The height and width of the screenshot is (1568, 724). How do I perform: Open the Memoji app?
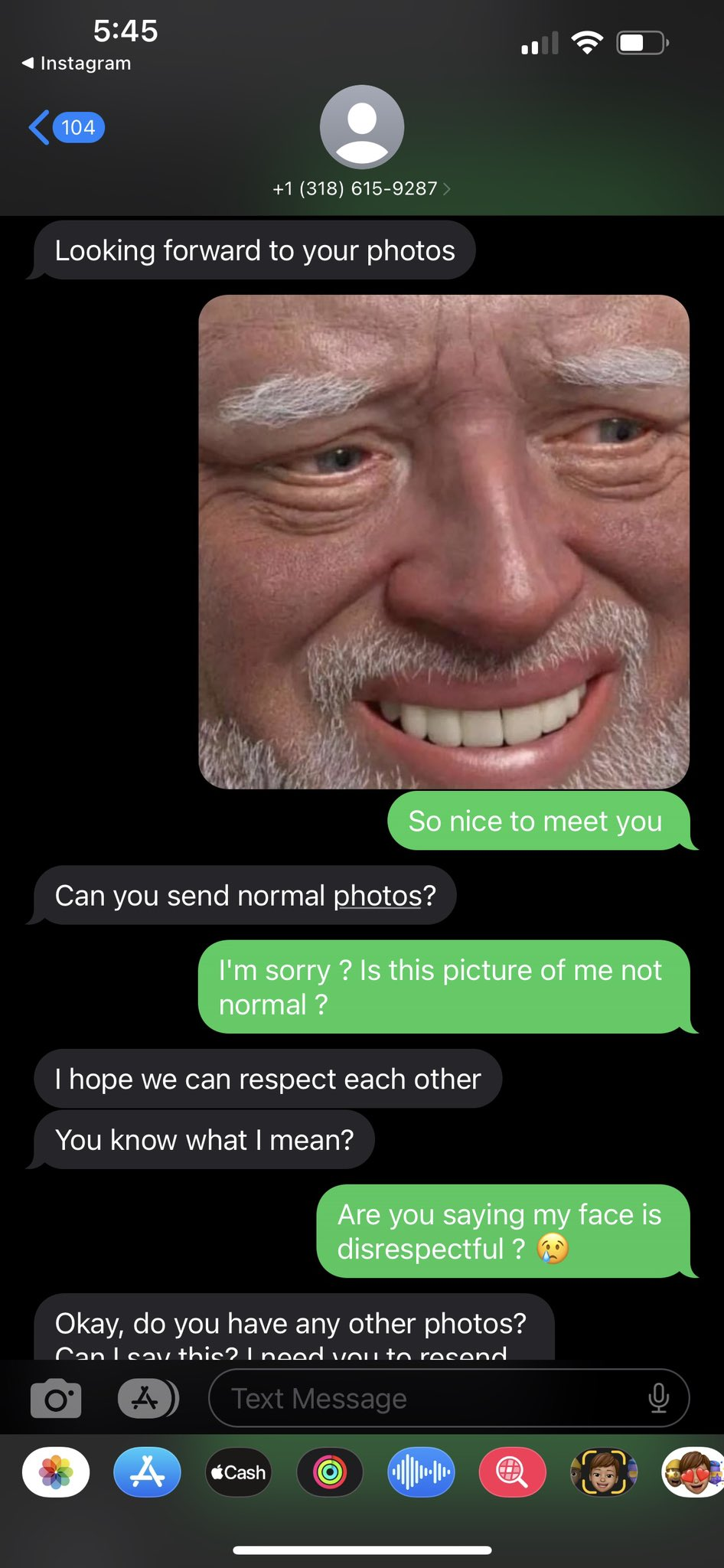(603, 1472)
